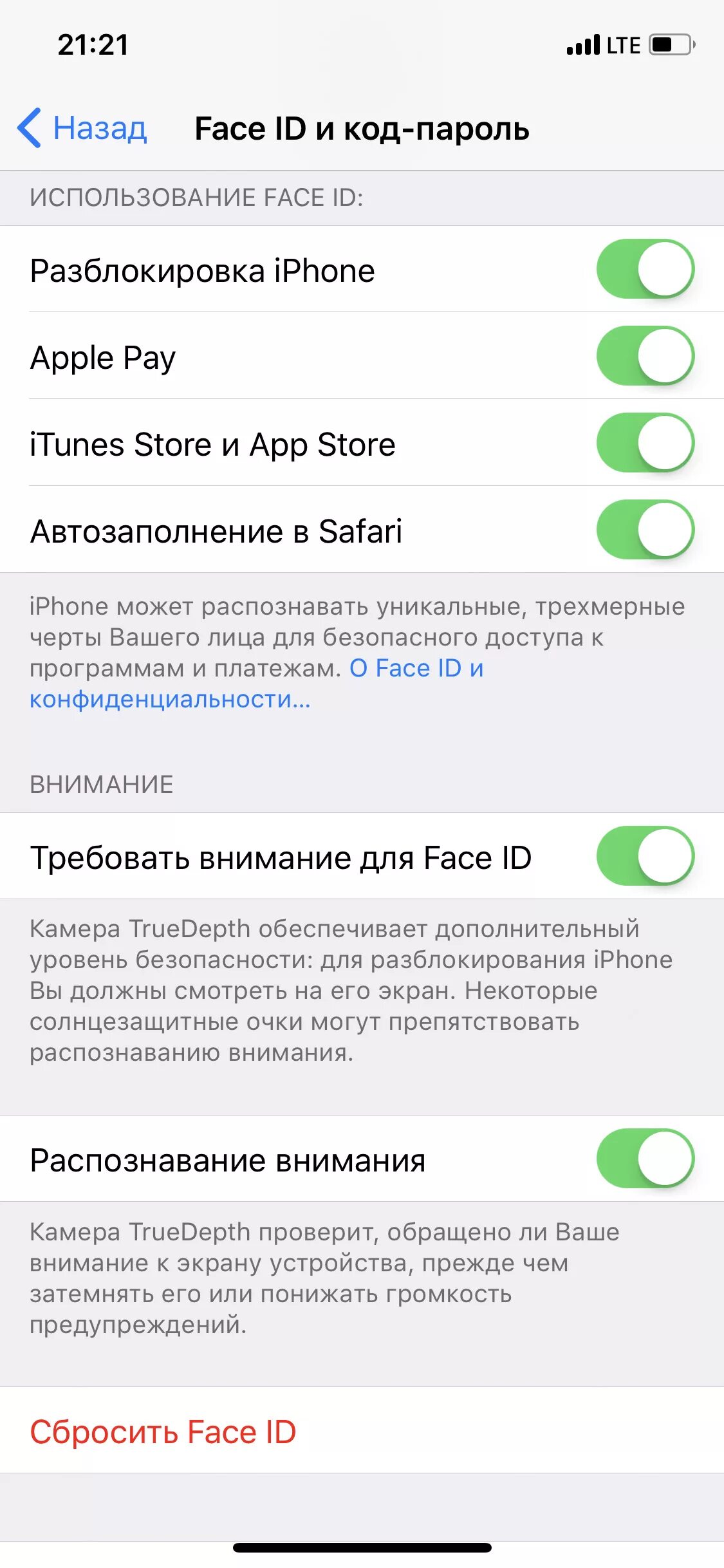Image resolution: width=724 pixels, height=1568 pixels.
Task: Disable Face ID for Apple Pay
Action: [x=645, y=356]
